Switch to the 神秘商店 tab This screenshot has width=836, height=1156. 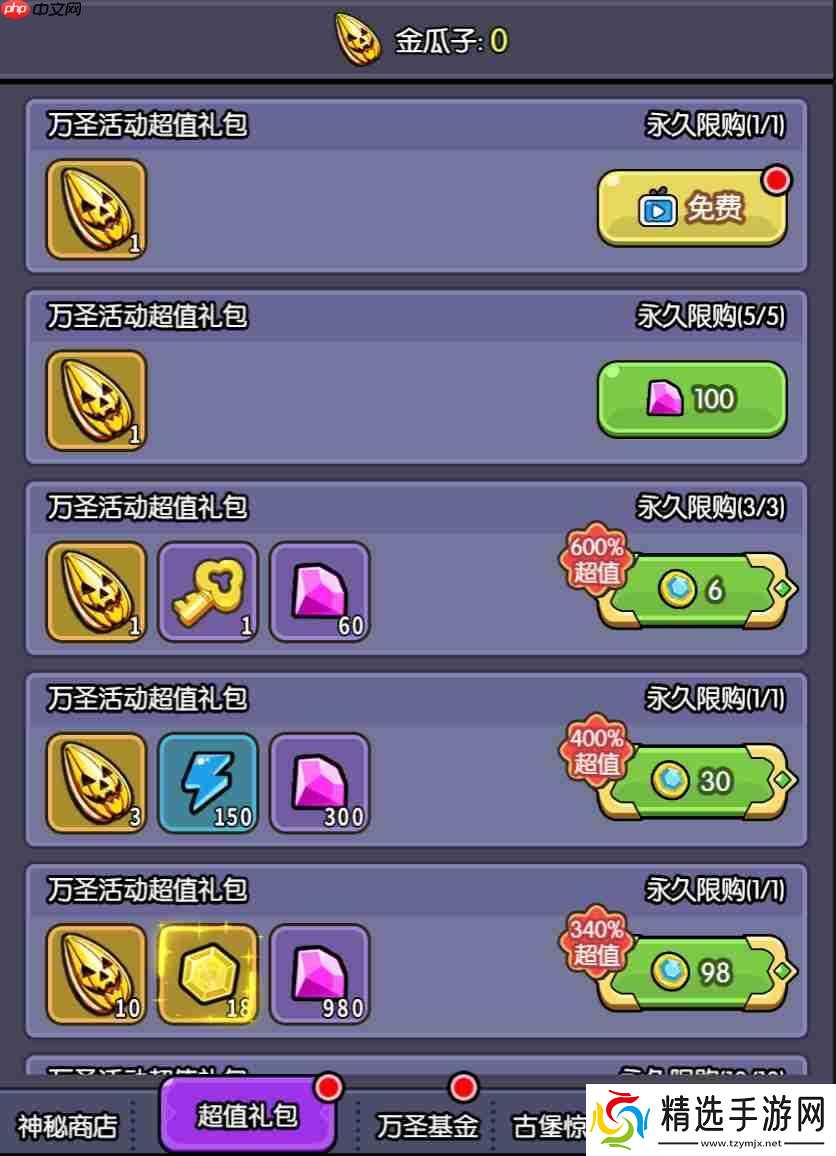click(68, 1126)
